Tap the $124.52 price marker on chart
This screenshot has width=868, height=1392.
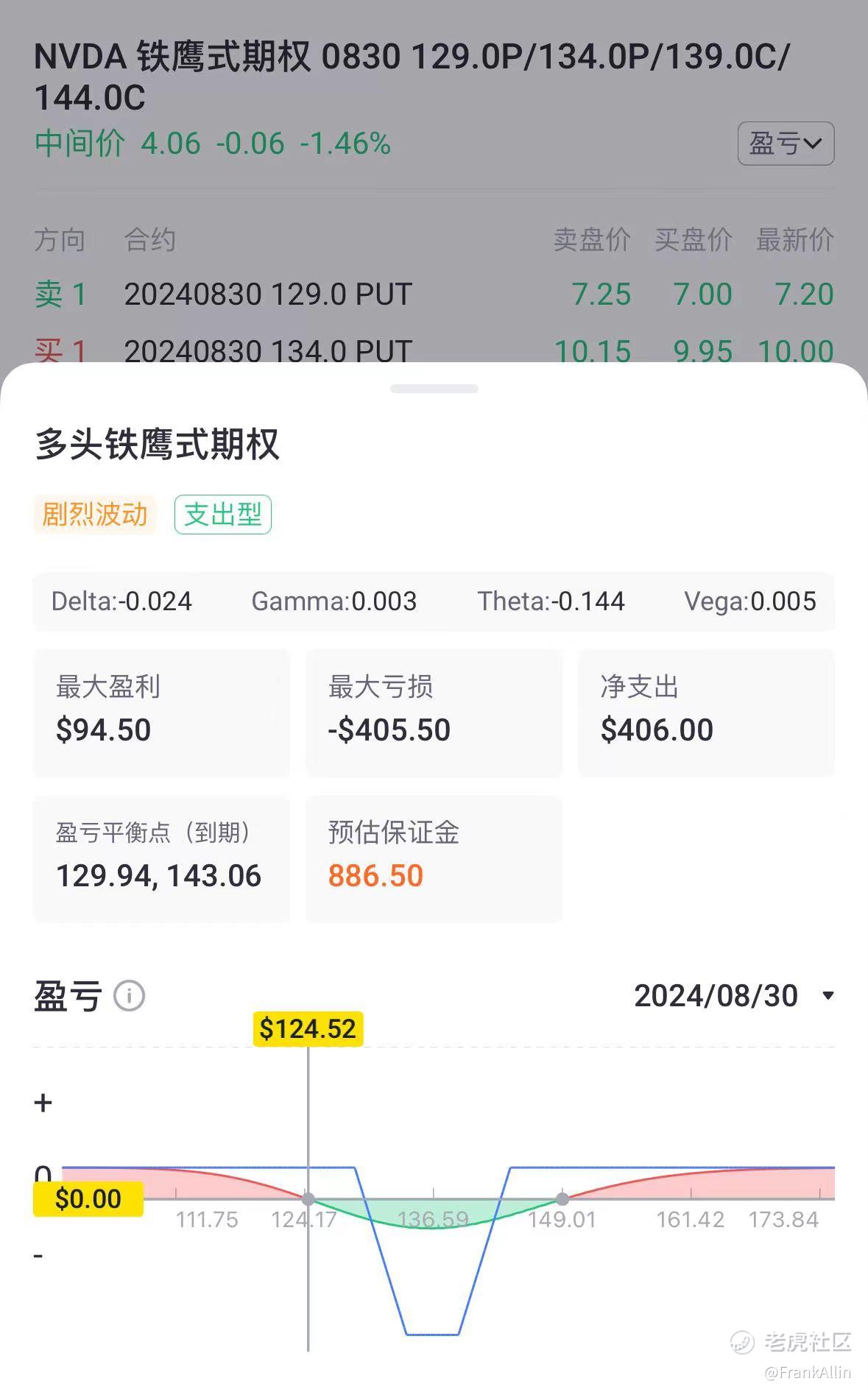coord(308,1028)
